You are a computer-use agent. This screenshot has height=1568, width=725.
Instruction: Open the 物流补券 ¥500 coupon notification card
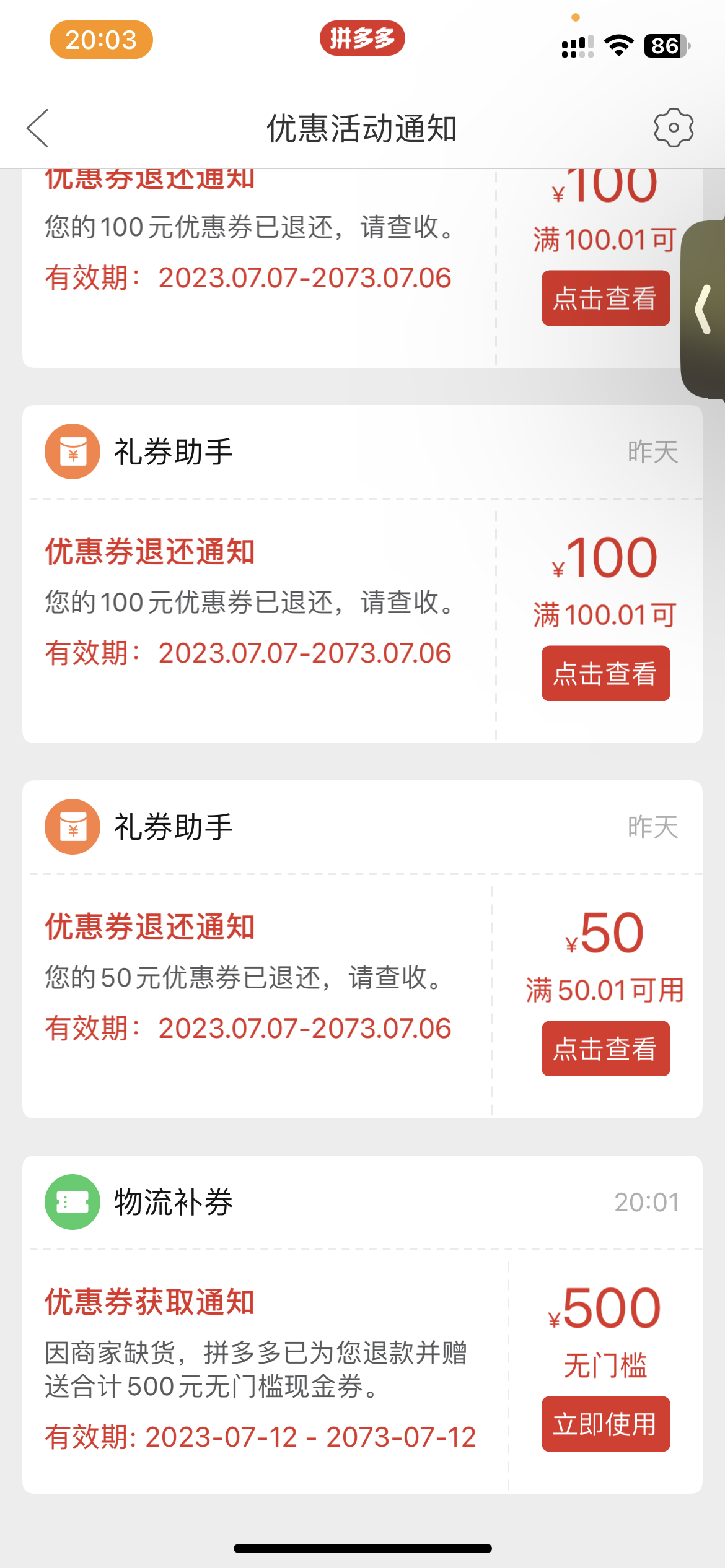pyautogui.click(x=260, y=1362)
